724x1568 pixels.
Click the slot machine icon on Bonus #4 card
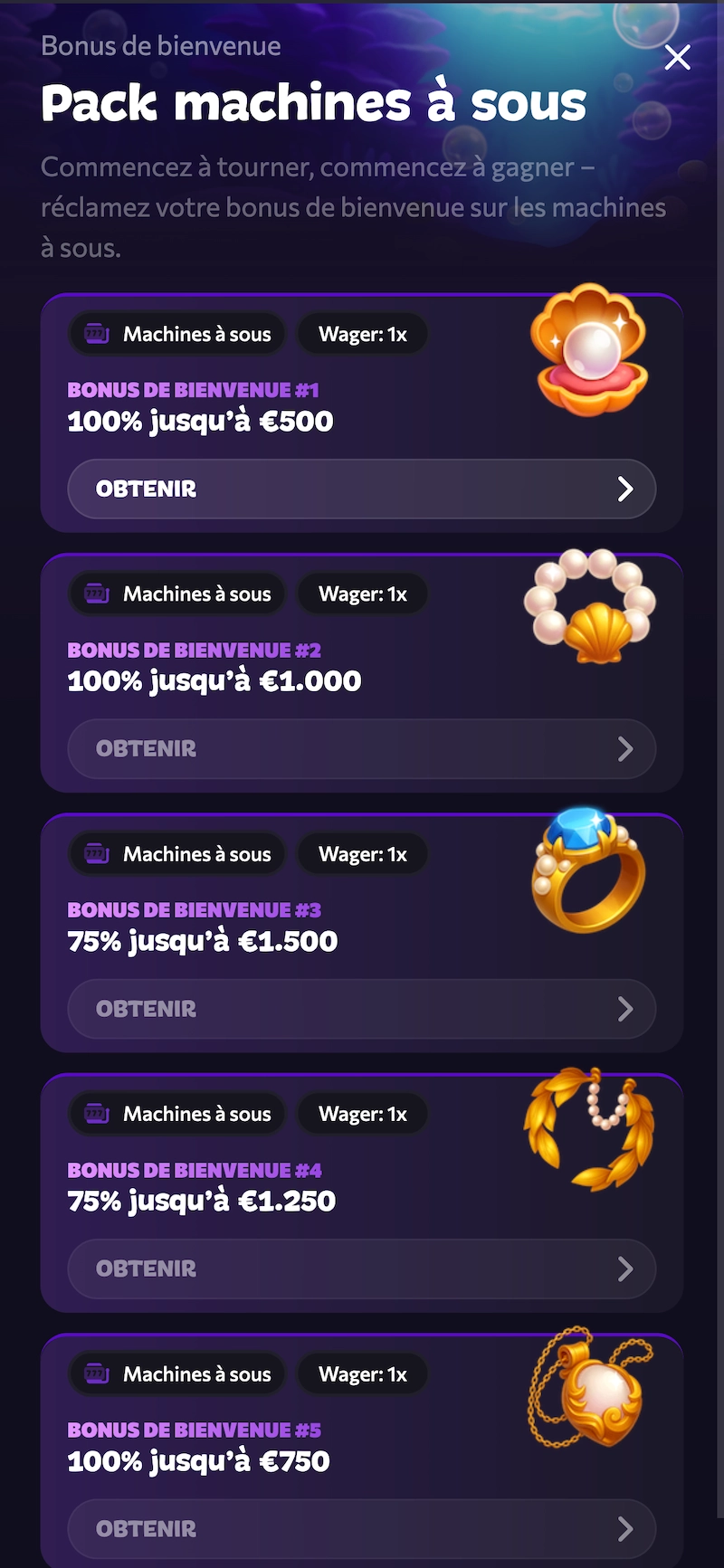click(x=98, y=1114)
